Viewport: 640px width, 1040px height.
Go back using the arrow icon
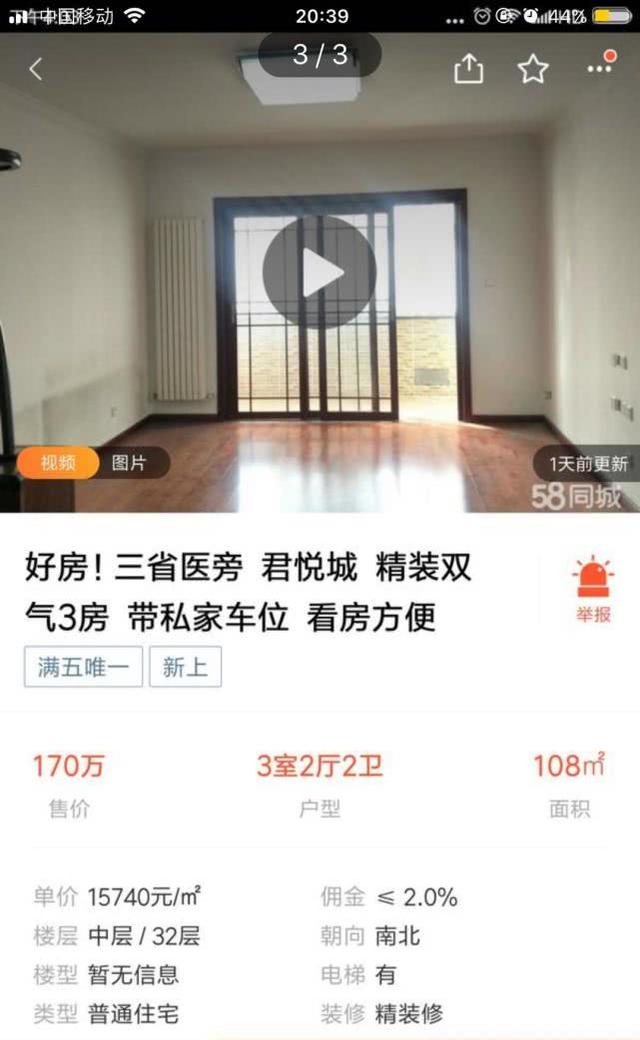[36, 69]
